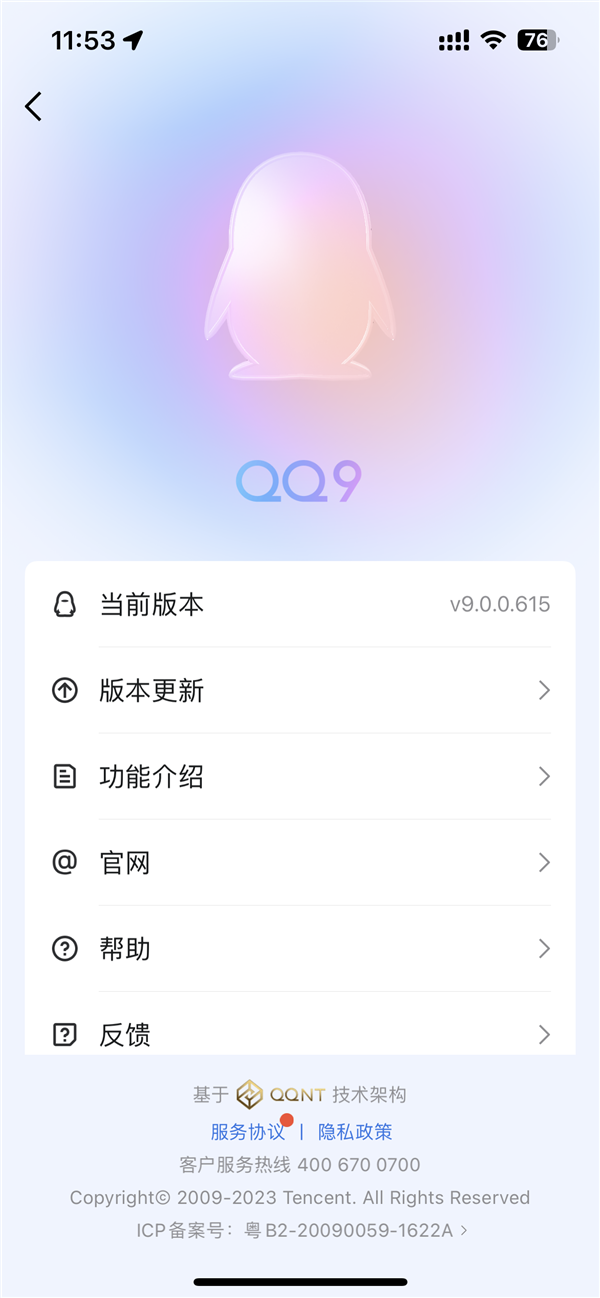Image resolution: width=600 pixels, height=1298 pixels.
Task: View the 隐私政策 privacy policy
Action: (355, 1132)
